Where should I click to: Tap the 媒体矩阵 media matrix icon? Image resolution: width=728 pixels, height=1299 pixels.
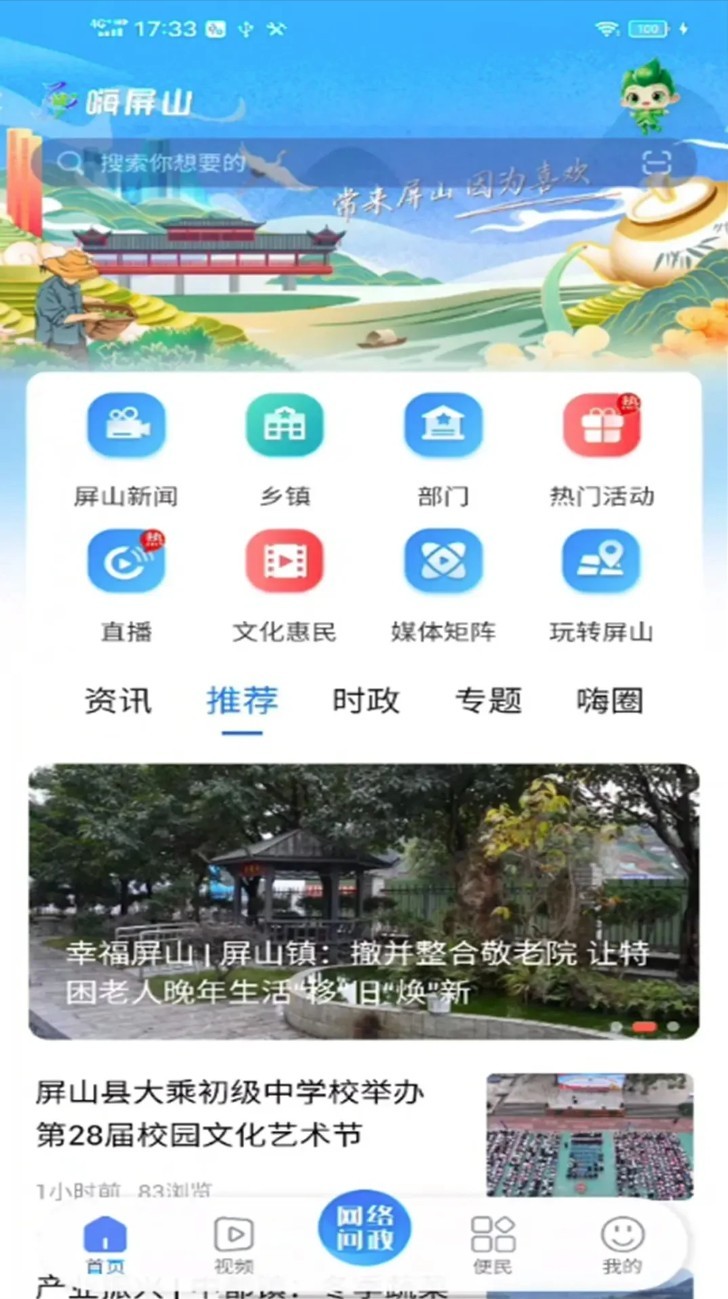click(x=443, y=561)
